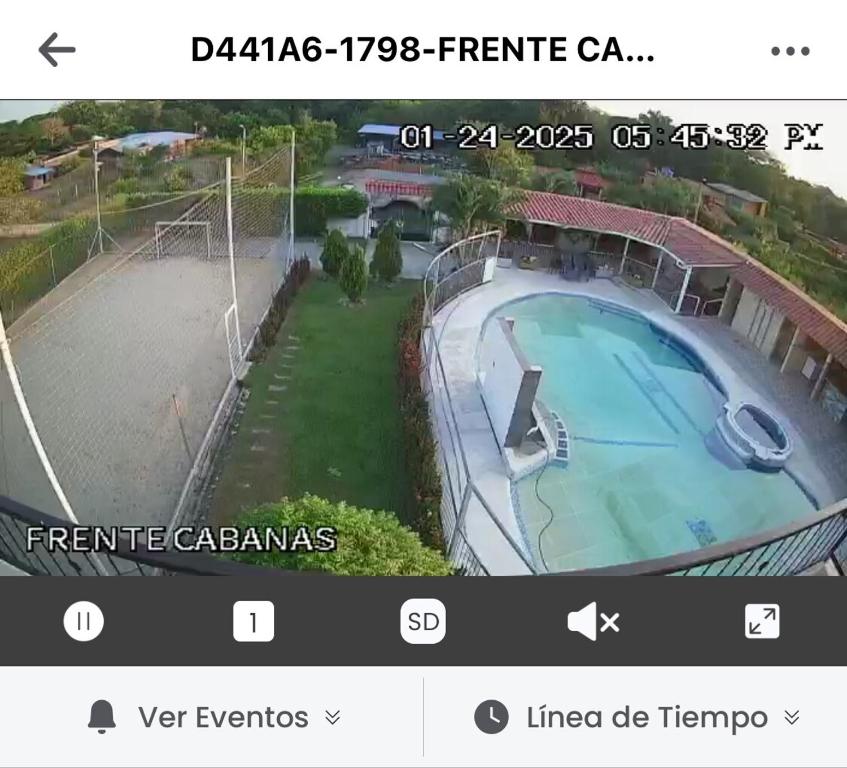The width and height of the screenshot is (847, 768).
Task: Unmute the camera audio
Action: coord(593,622)
